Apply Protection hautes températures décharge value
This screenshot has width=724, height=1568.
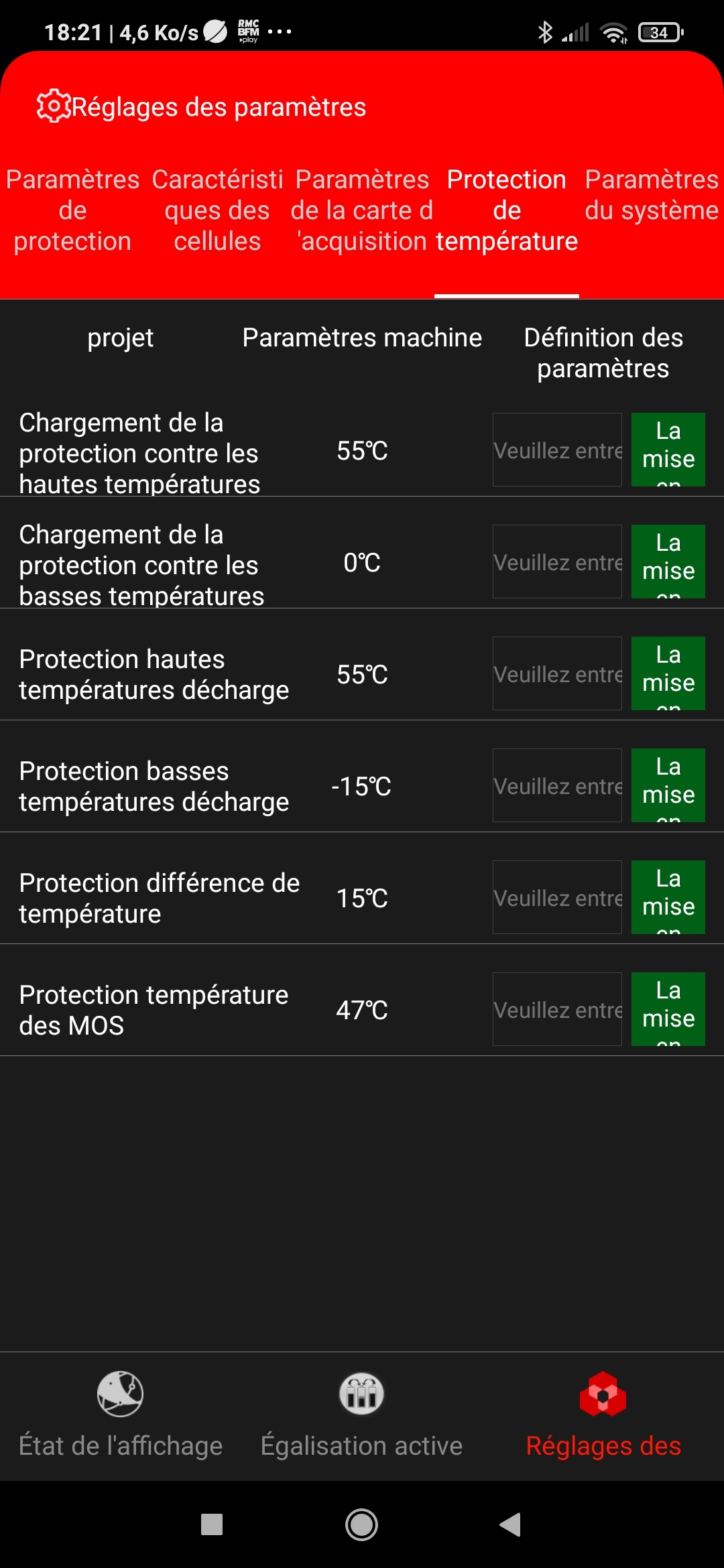coord(668,673)
